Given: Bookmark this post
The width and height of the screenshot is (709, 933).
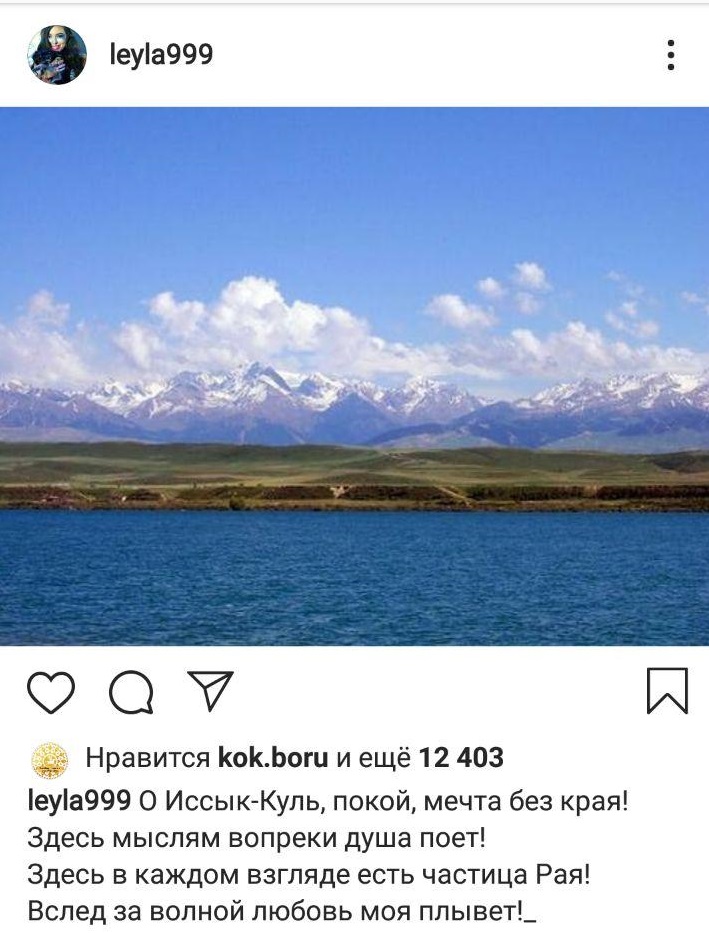Looking at the screenshot, I should [667, 691].
